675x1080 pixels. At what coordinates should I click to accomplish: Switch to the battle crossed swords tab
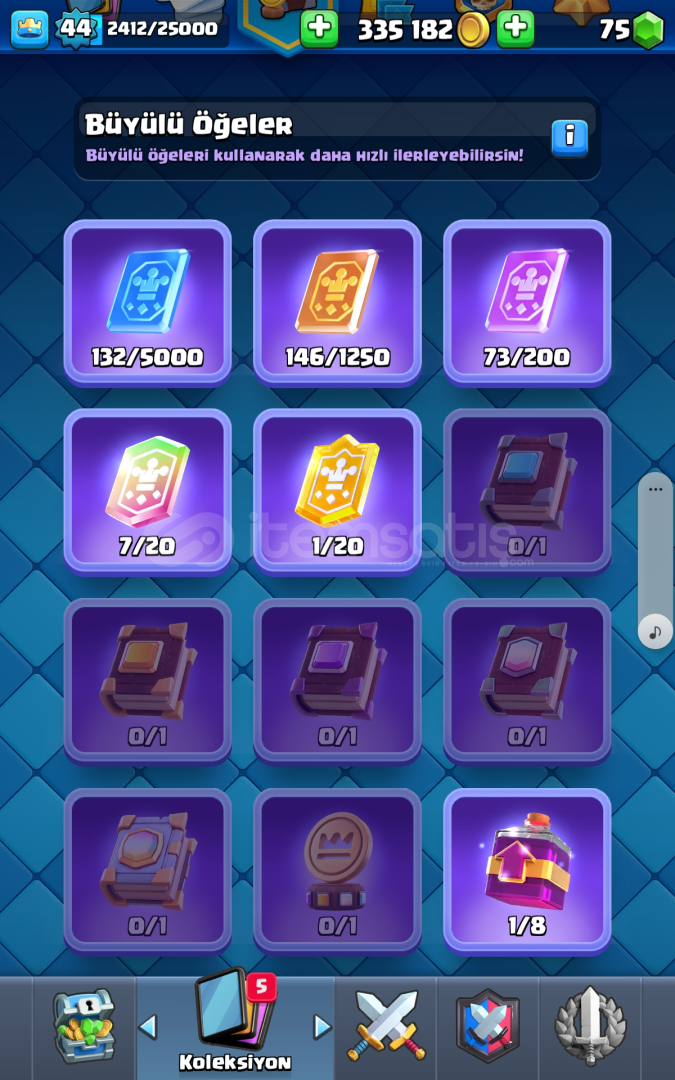pos(386,1026)
